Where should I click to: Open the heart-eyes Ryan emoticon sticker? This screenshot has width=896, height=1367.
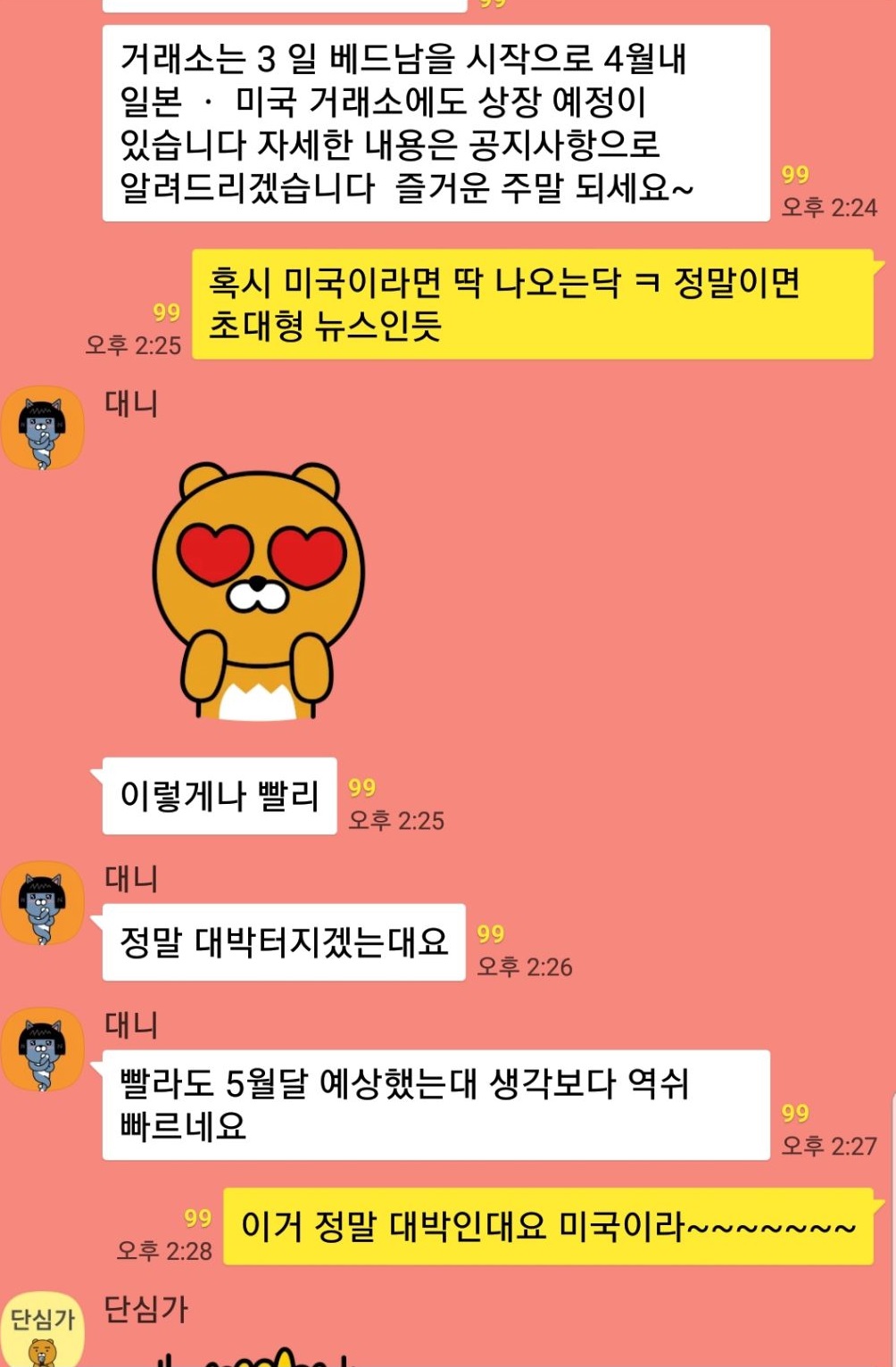point(259,591)
